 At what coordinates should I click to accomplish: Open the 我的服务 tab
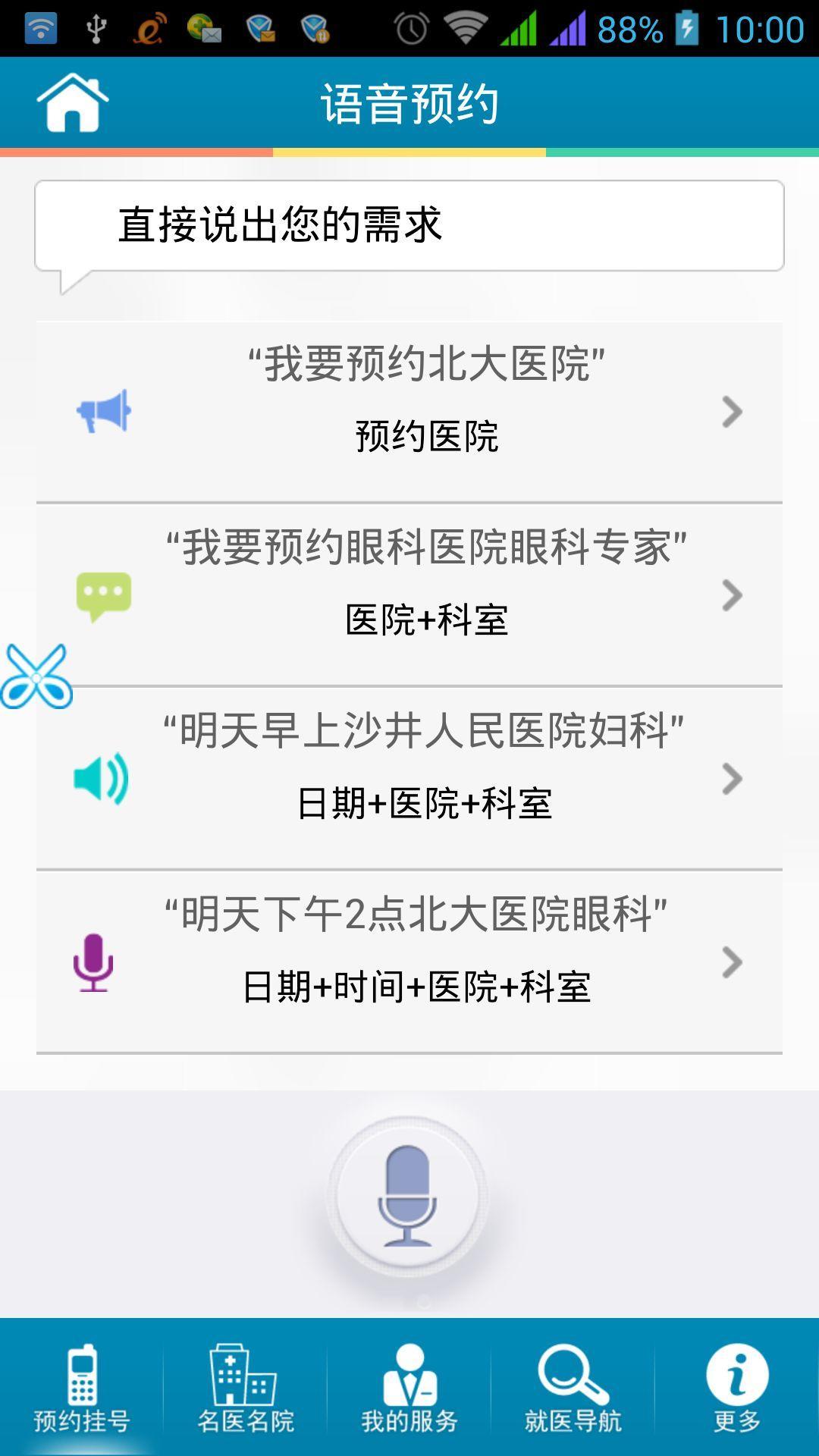point(409,1388)
